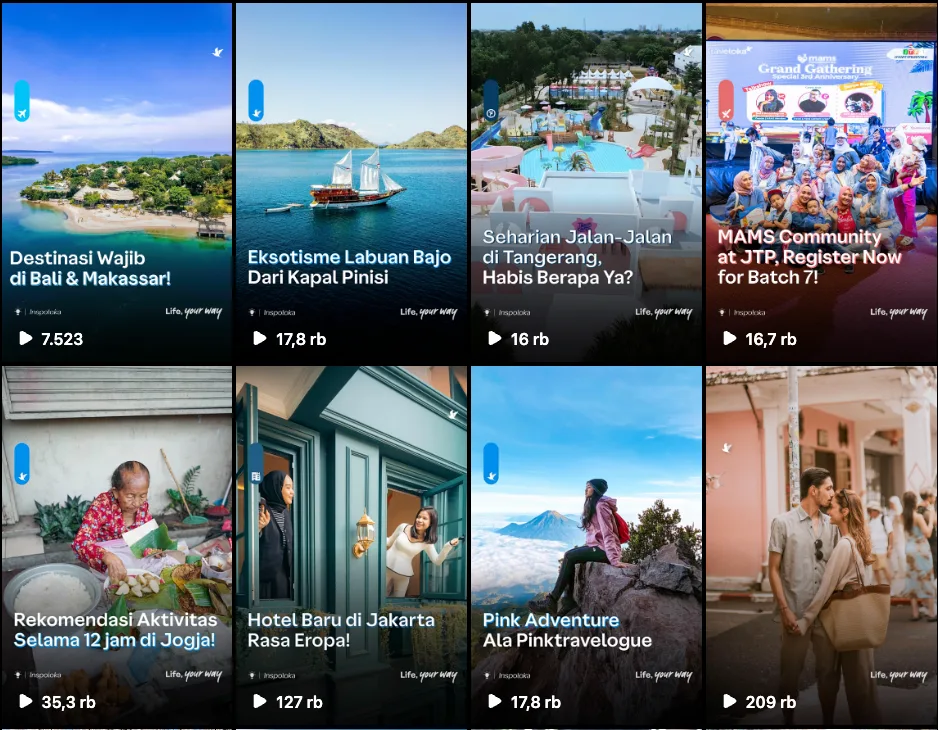Viewport: 938px width, 730px height.
Task: Play the Eksotisme Labuan Bajo Dari Kapal Pinisi video
Action: tap(351, 181)
